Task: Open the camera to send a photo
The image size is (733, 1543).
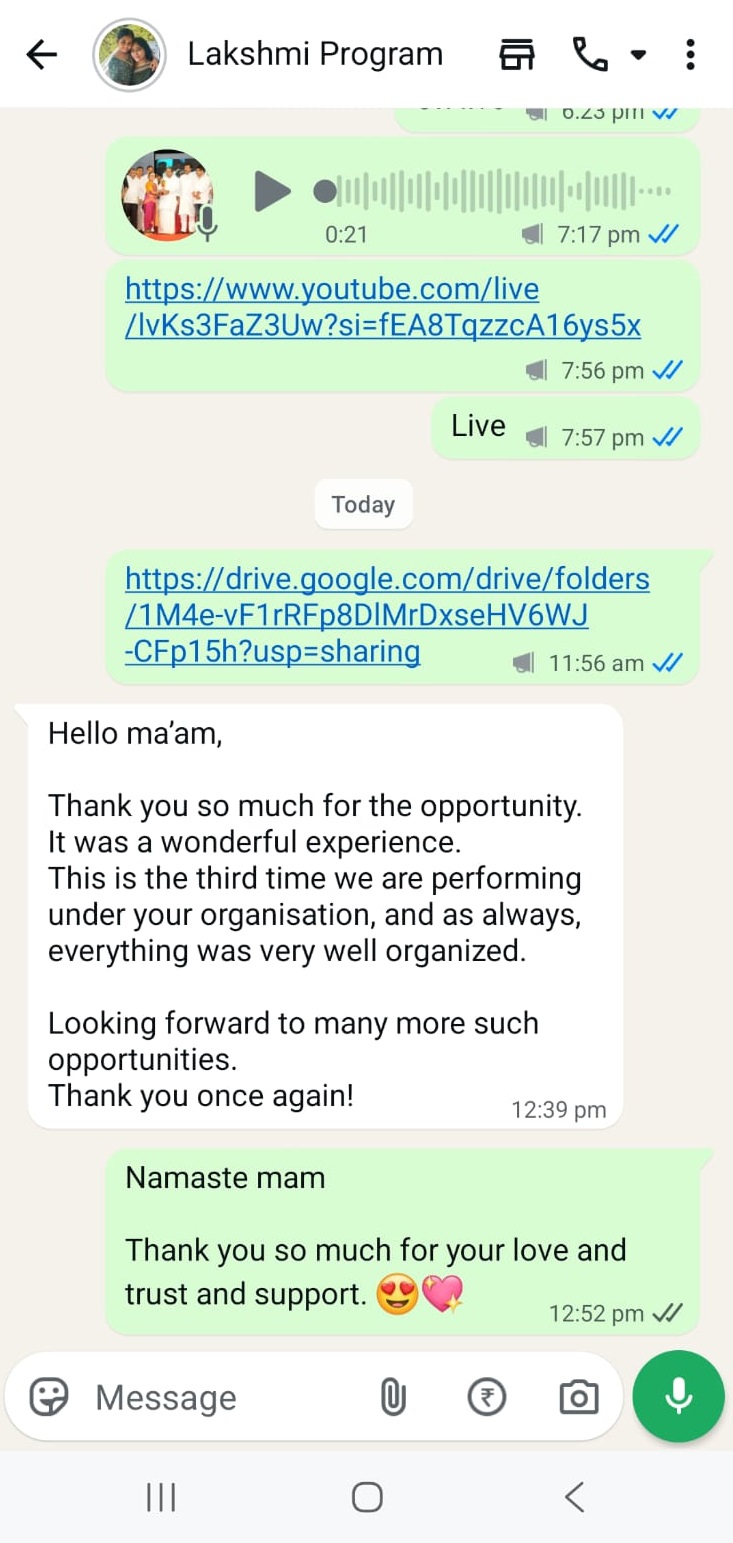Action: (x=578, y=1397)
